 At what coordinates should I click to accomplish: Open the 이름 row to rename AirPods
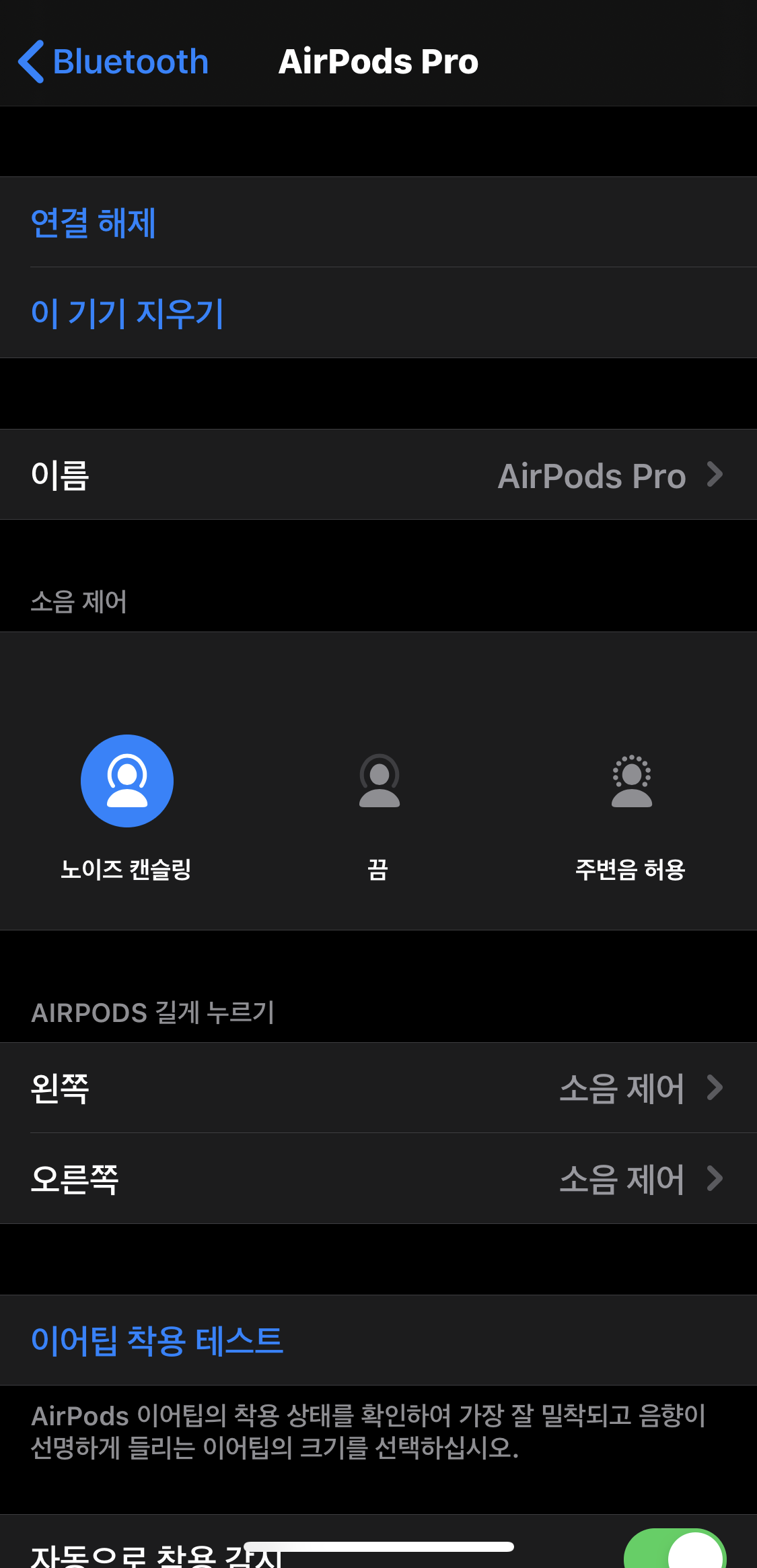pyautogui.click(x=378, y=475)
